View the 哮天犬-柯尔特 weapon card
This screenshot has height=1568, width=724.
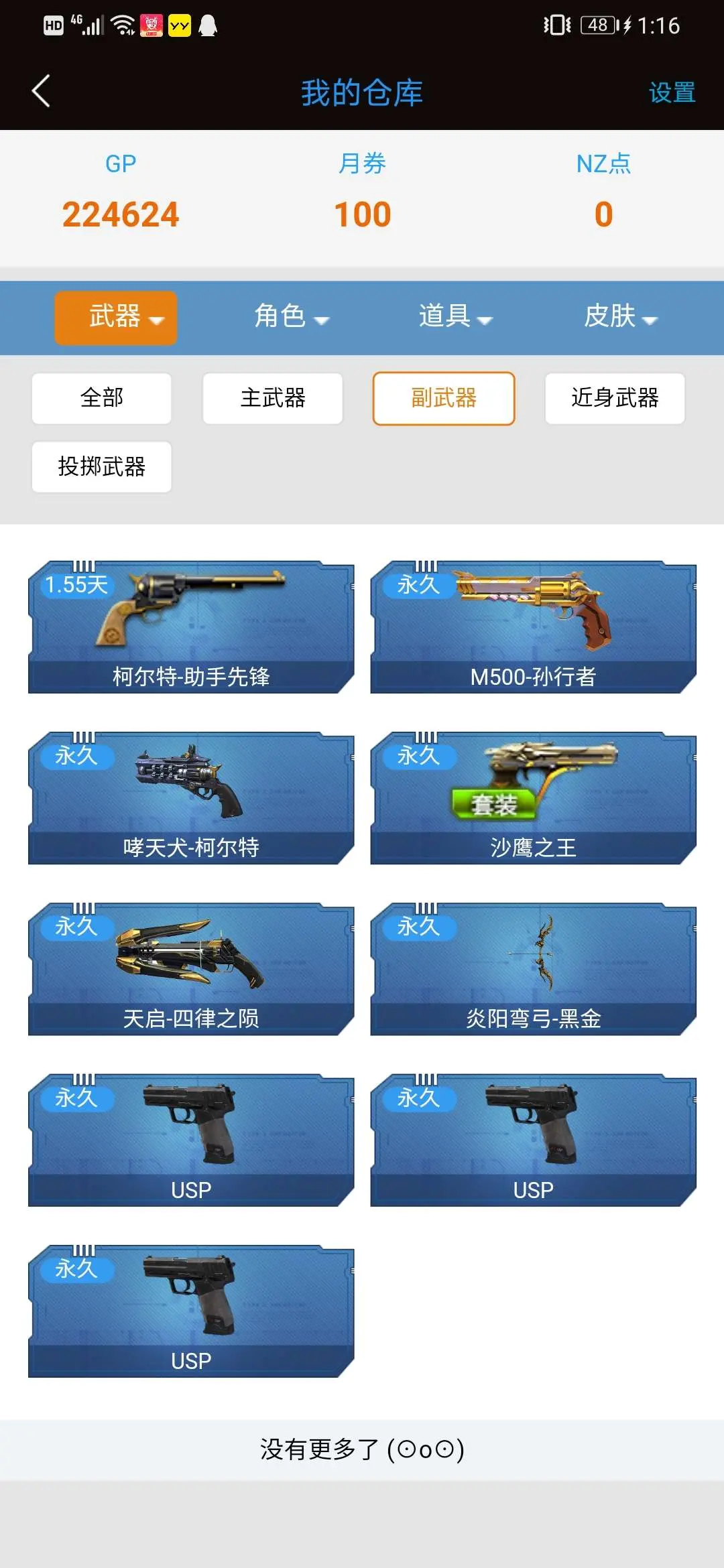pos(191,797)
